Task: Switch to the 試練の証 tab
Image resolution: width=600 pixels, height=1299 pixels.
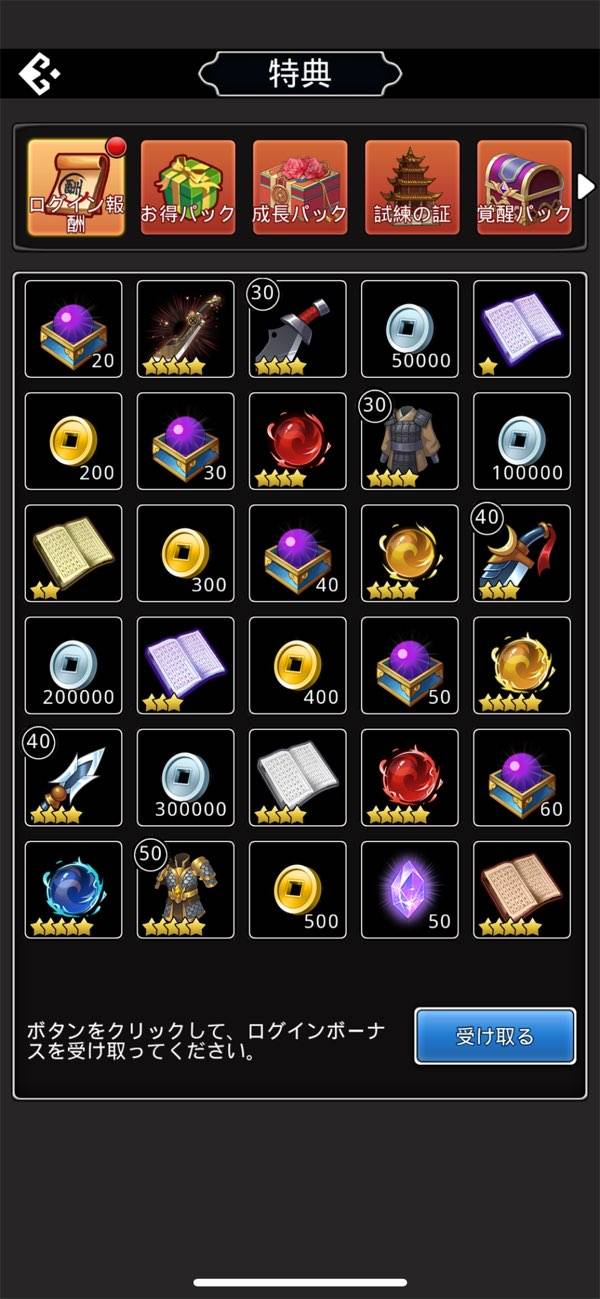Action: 412,187
